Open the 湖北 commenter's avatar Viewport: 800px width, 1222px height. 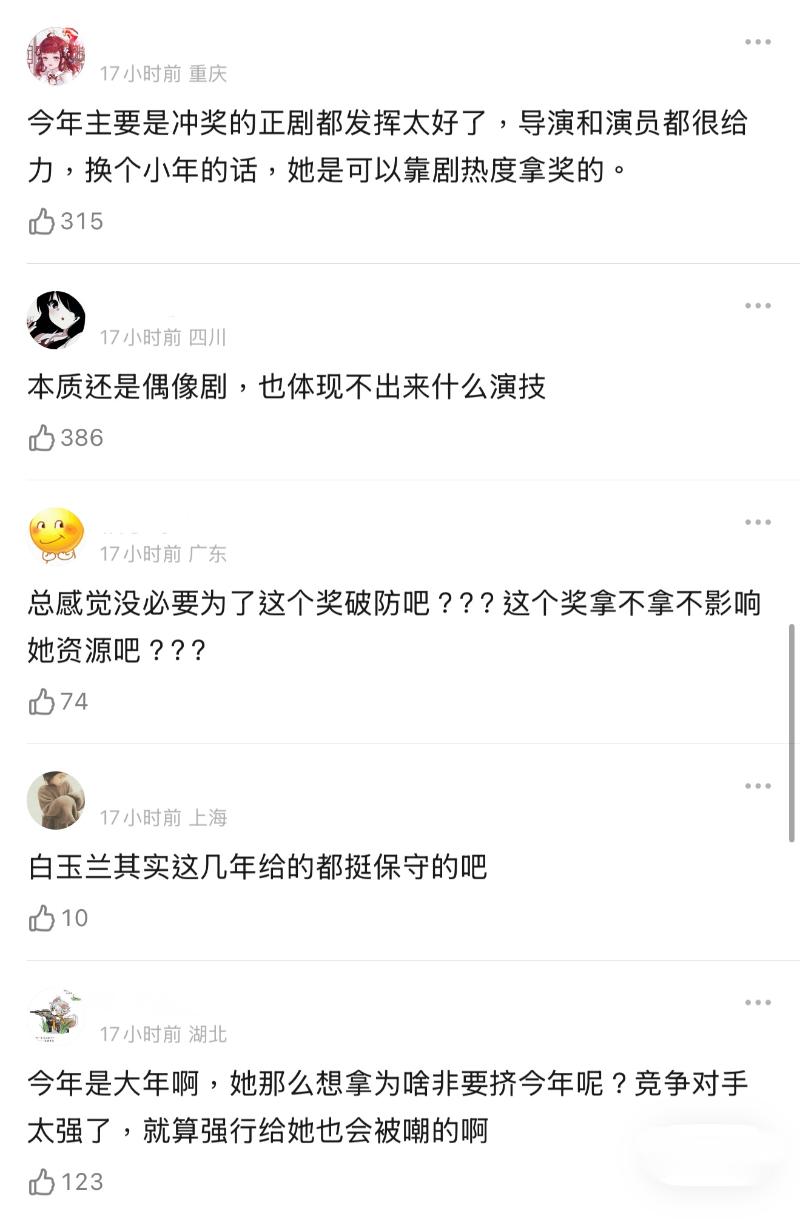click(x=56, y=1016)
